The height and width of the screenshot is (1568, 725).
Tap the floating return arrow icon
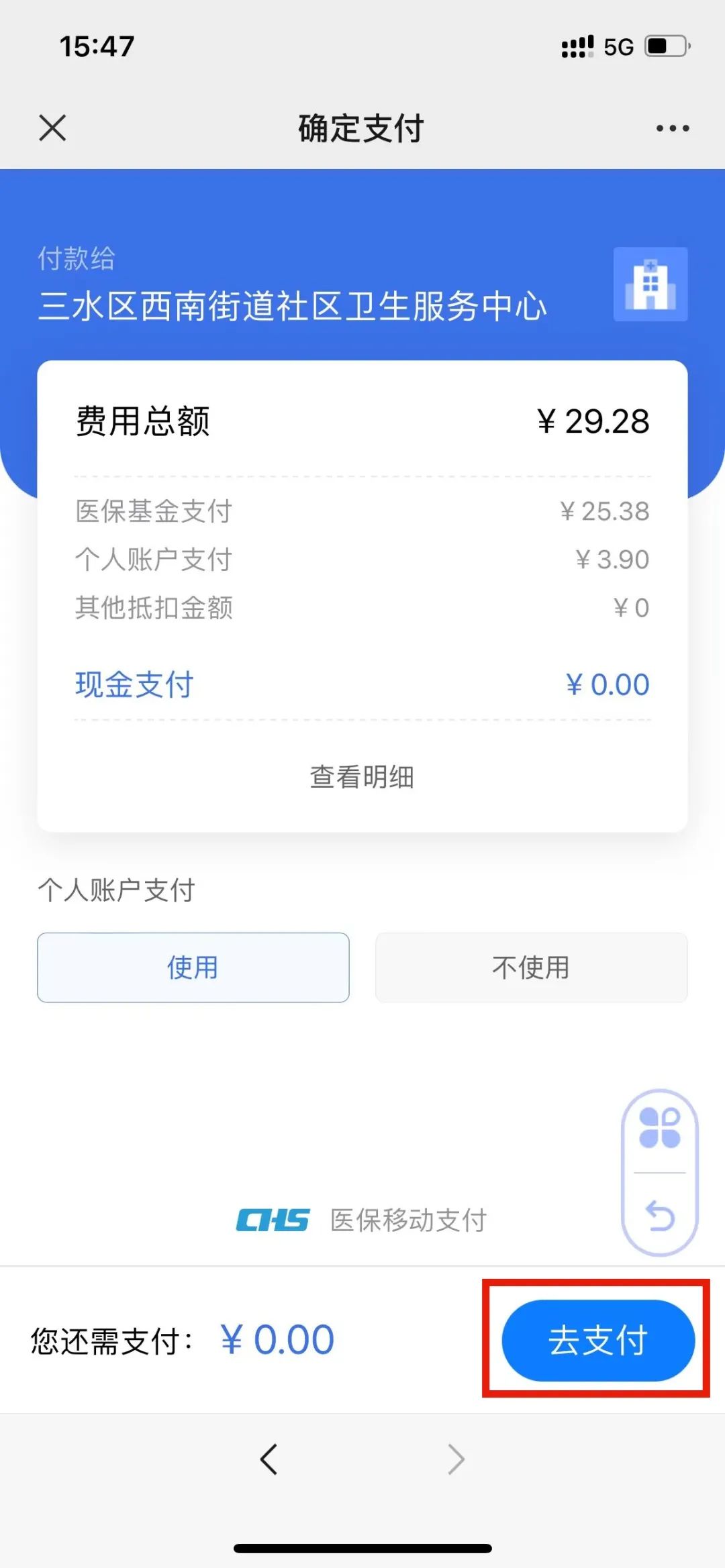tap(660, 1216)
